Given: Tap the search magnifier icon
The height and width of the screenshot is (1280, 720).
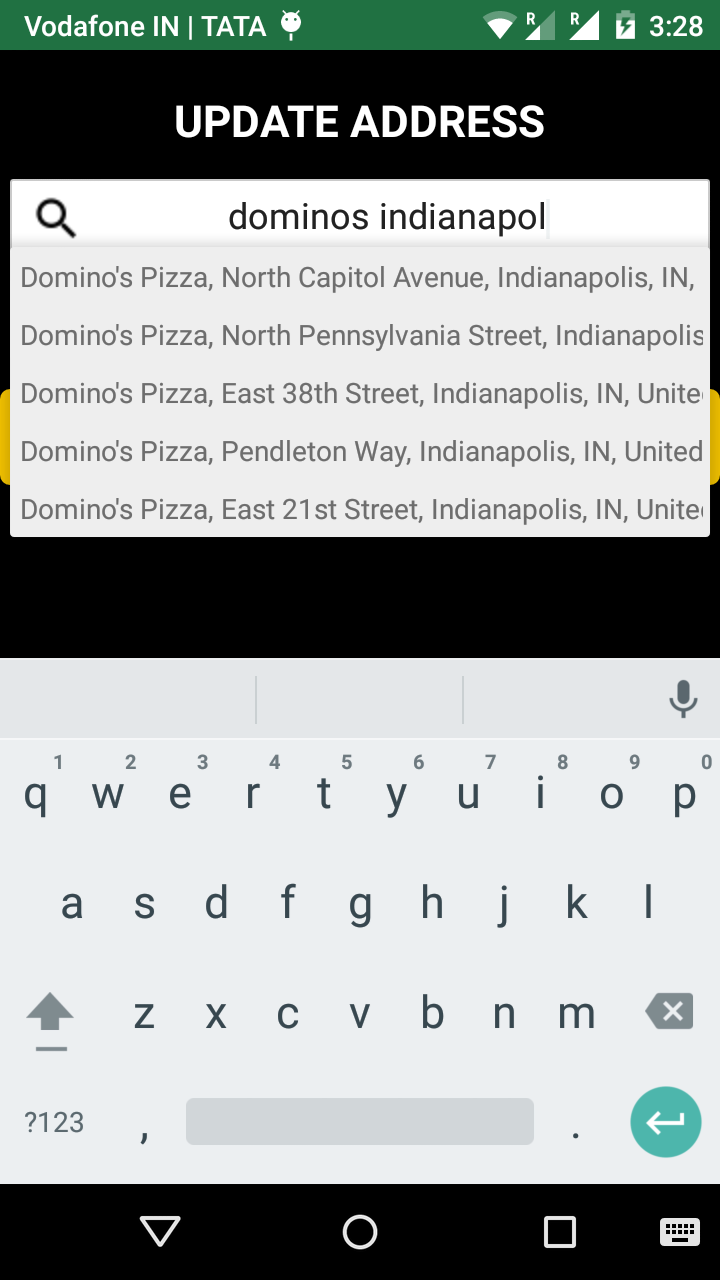Looking at the screenshot, I should click(x=56, y=217).
